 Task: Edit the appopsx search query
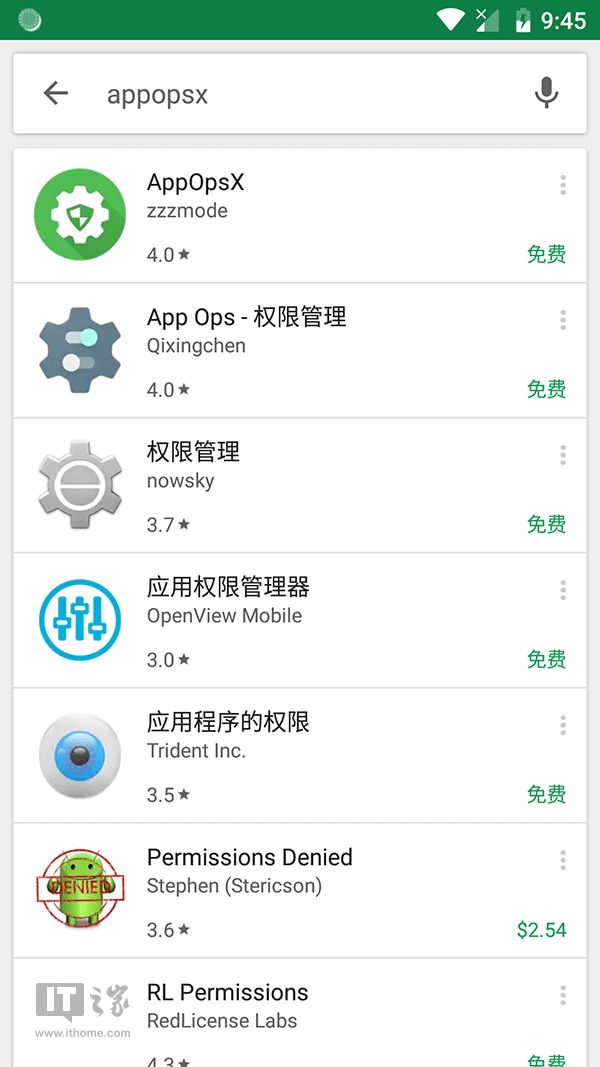[300, 95]
